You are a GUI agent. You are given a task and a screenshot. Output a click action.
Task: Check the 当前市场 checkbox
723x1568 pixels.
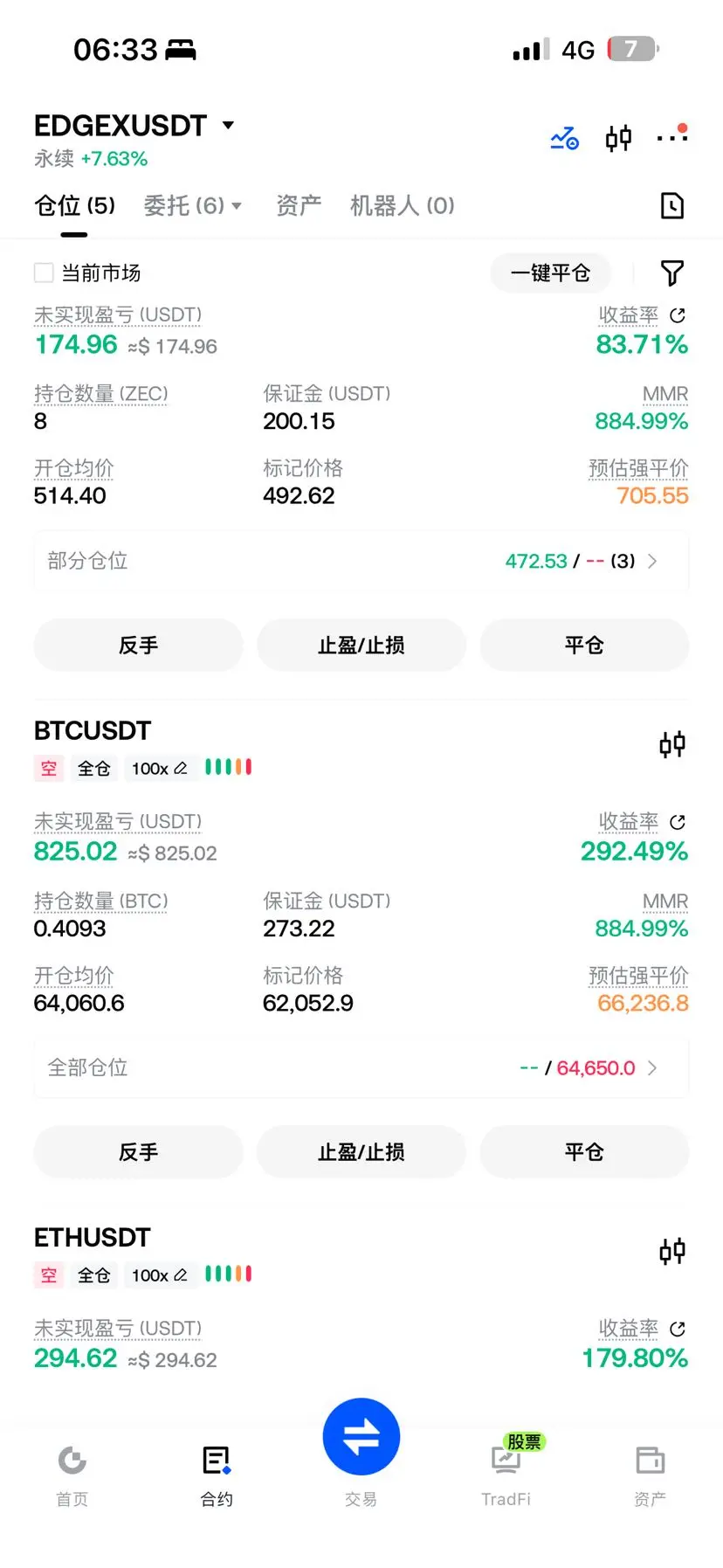(44, 273)
